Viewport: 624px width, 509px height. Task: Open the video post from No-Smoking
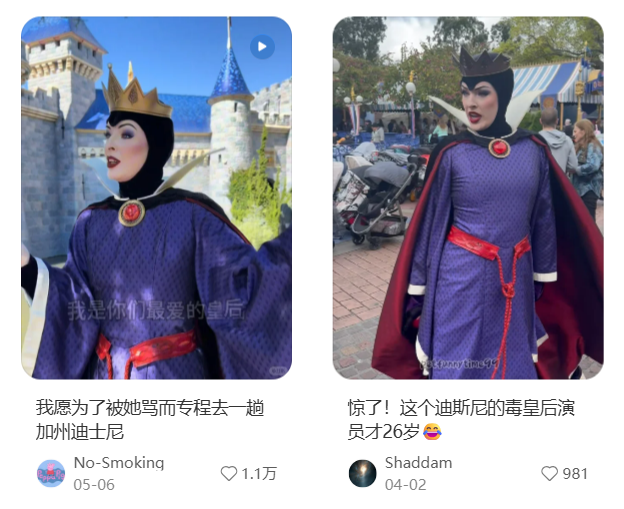(x=156, y=198)
